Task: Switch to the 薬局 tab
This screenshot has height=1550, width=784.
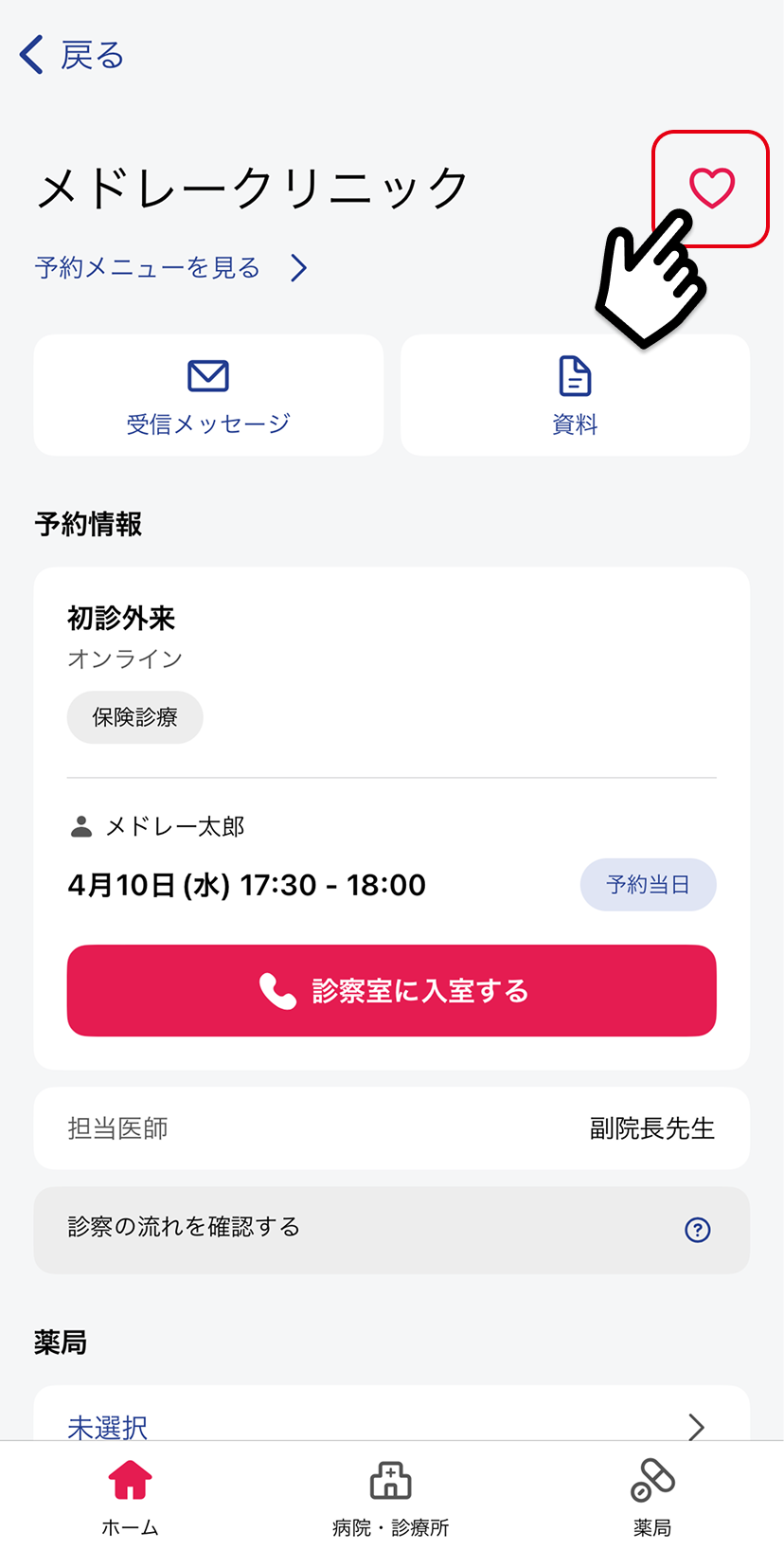Action: [x=652, y=1497]
